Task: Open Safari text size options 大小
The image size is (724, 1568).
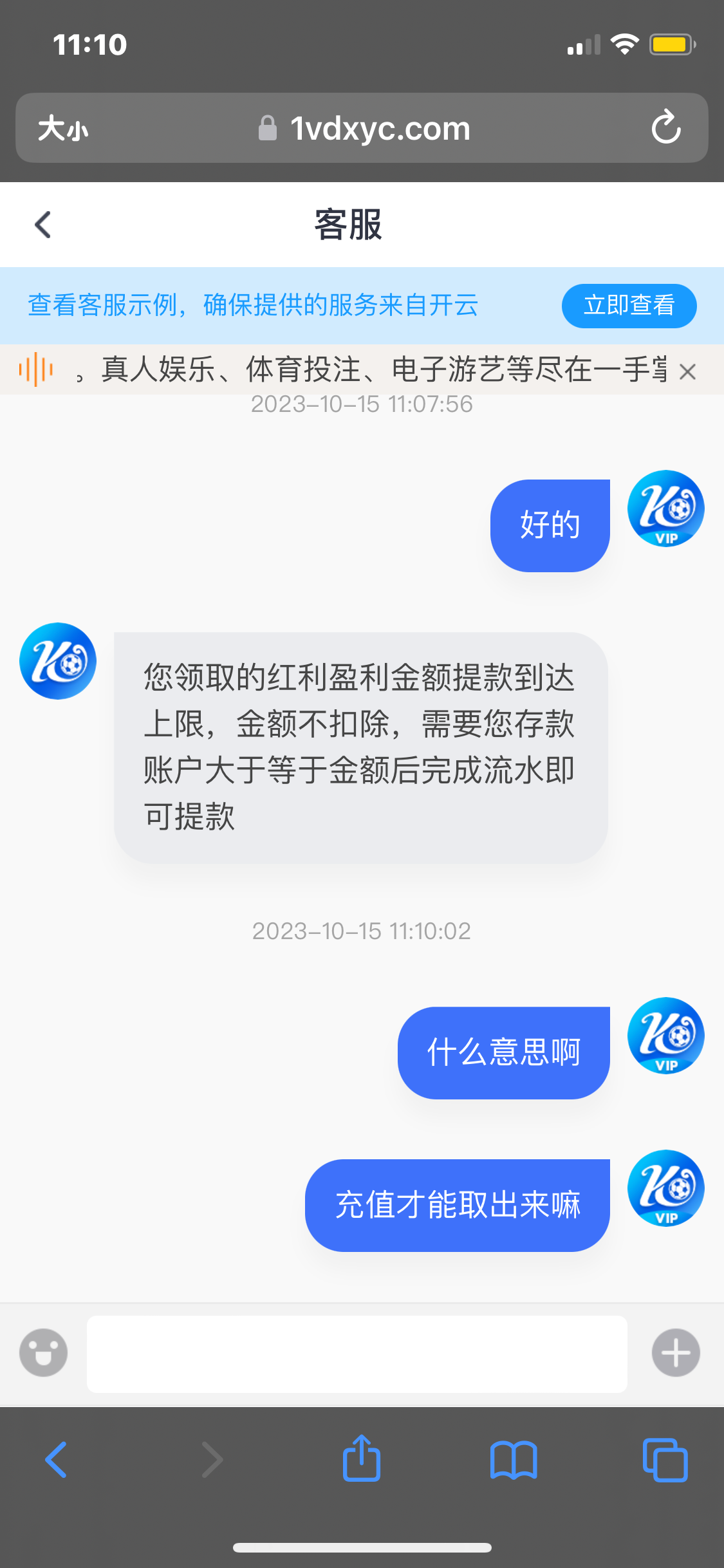Action: (63, 129)
